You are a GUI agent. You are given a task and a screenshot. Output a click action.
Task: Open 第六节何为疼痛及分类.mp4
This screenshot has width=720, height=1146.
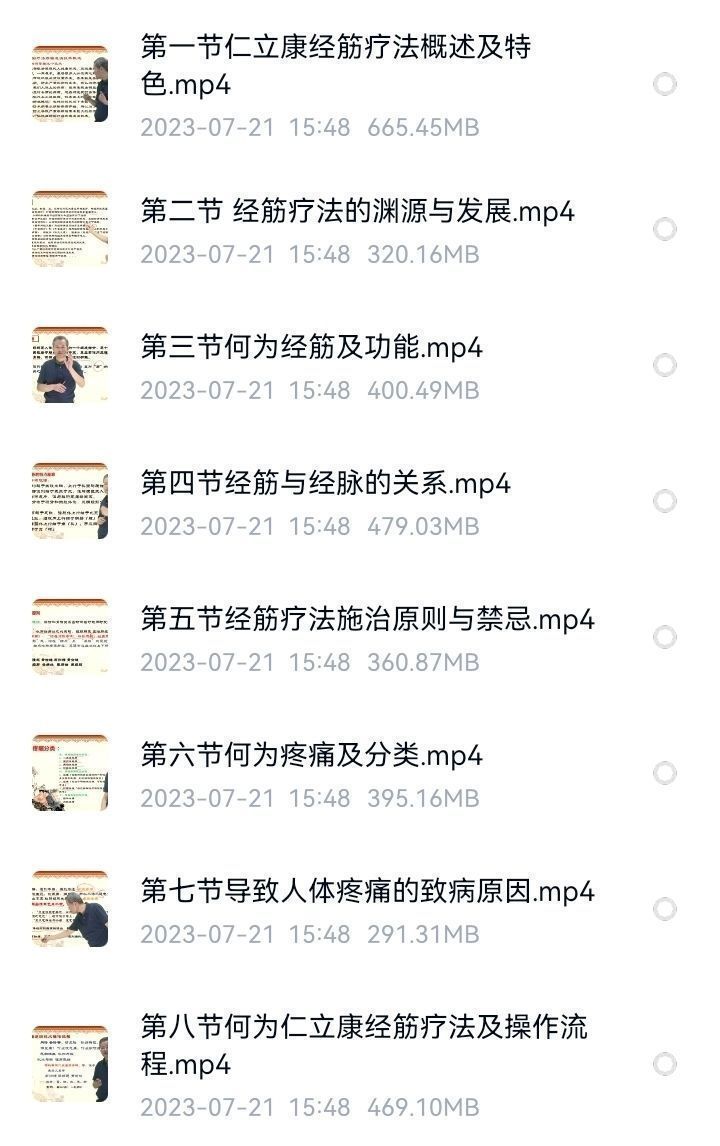pos(311,755)
